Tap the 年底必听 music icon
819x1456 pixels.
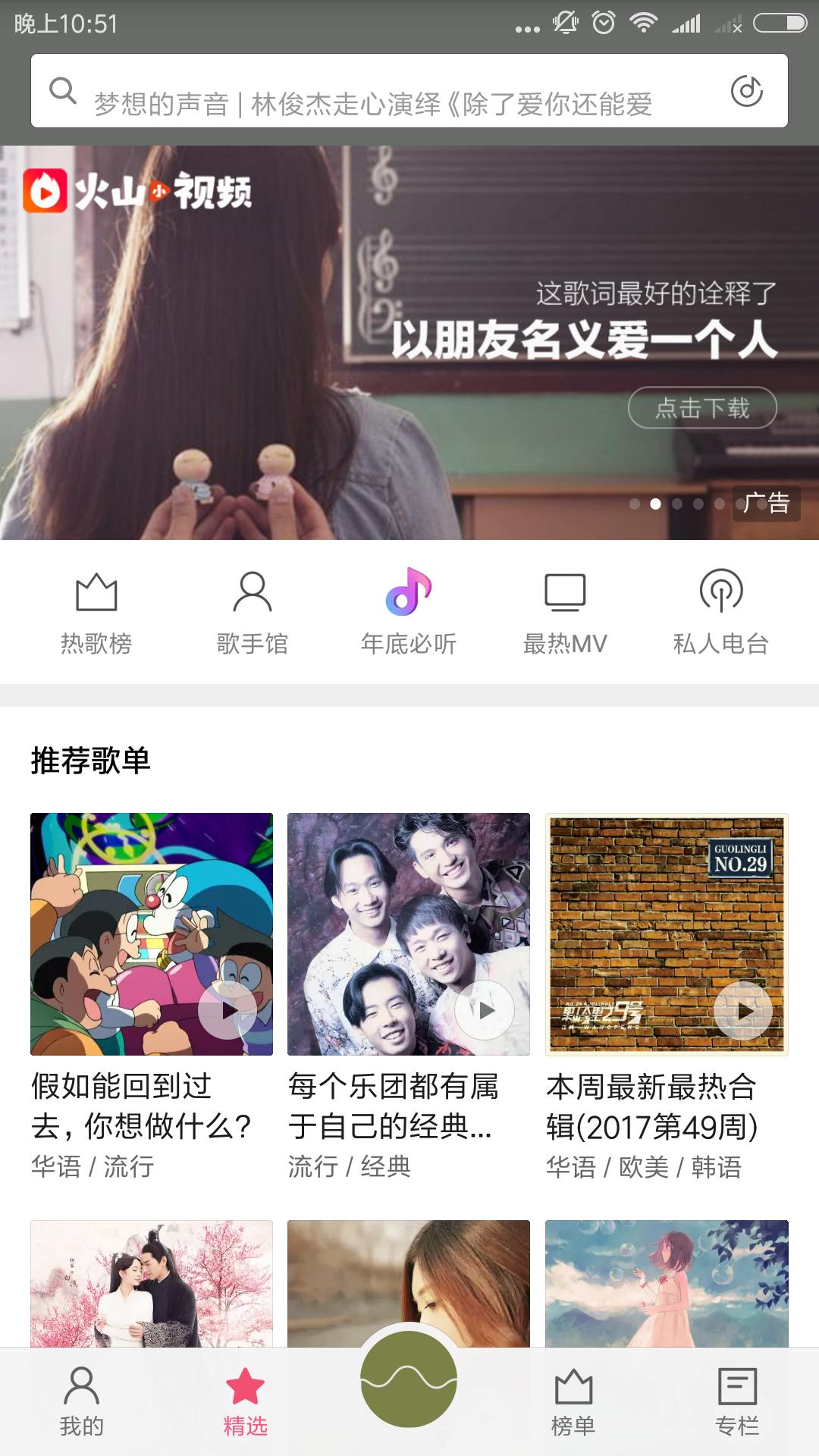point(409,599)
